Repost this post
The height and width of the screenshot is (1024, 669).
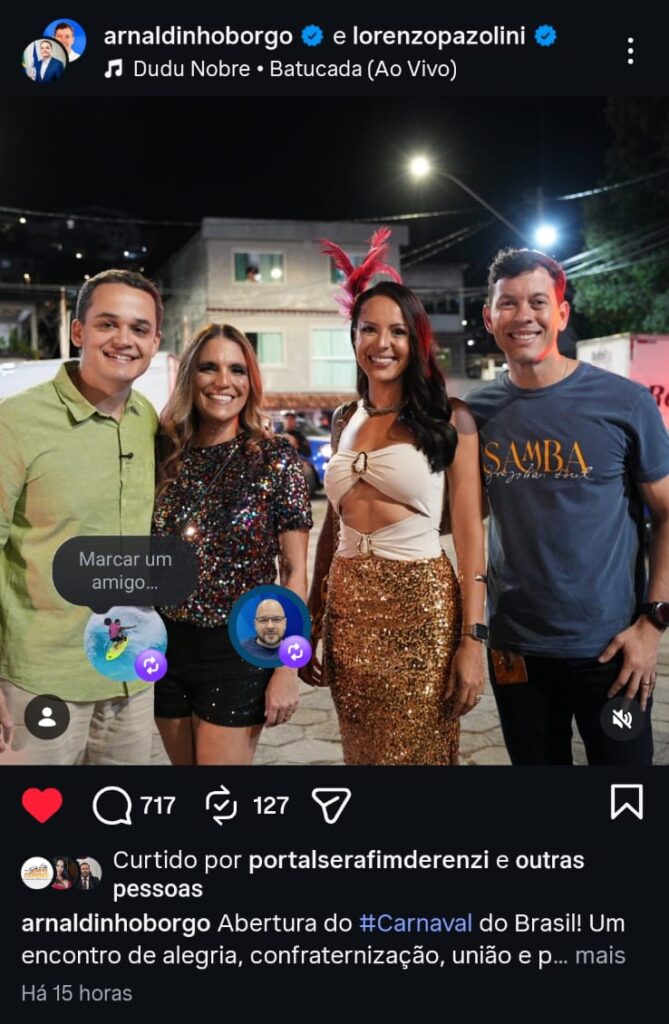point(221,805)
